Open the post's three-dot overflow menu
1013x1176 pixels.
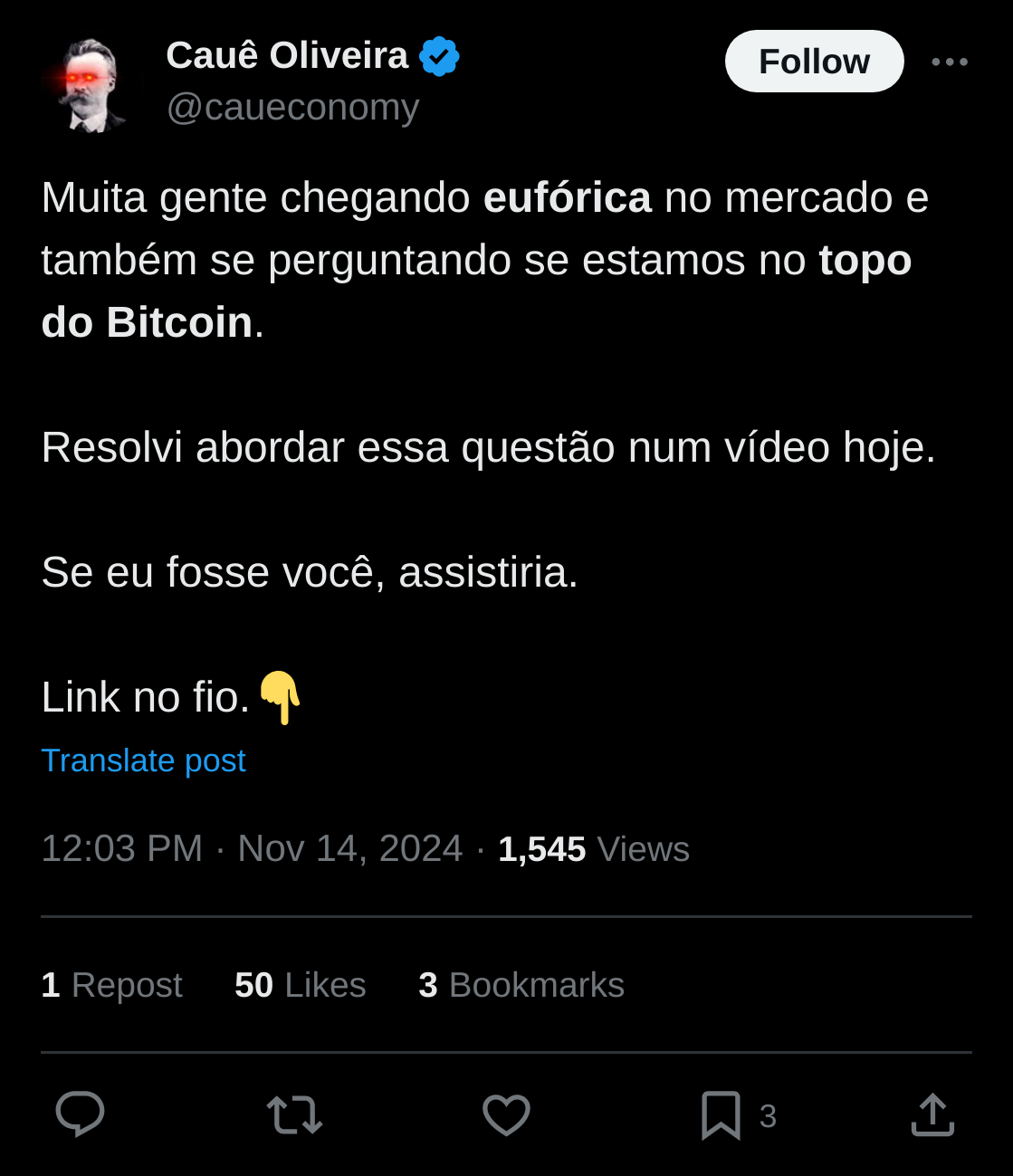coord(950,62)
